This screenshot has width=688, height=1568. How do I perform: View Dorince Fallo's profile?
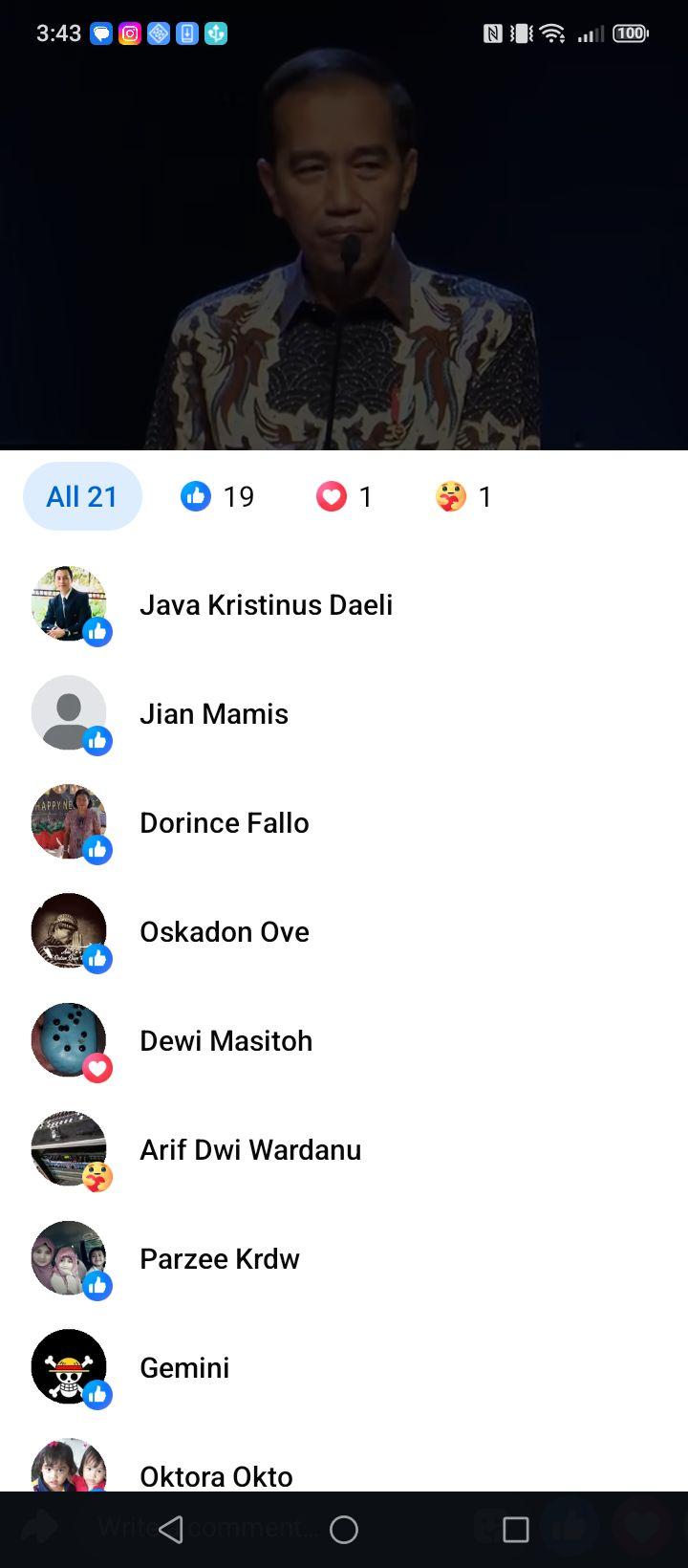coord(344,822)
